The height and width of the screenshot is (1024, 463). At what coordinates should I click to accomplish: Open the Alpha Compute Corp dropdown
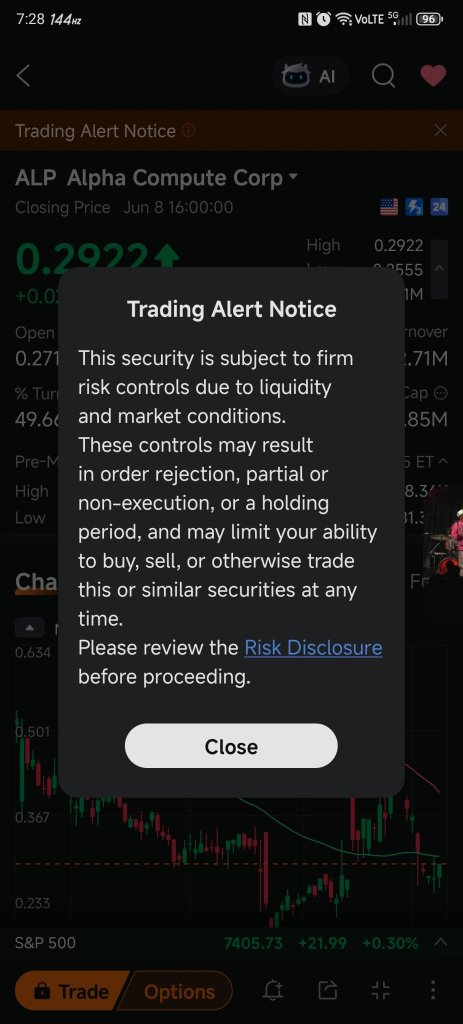[293, 177]
